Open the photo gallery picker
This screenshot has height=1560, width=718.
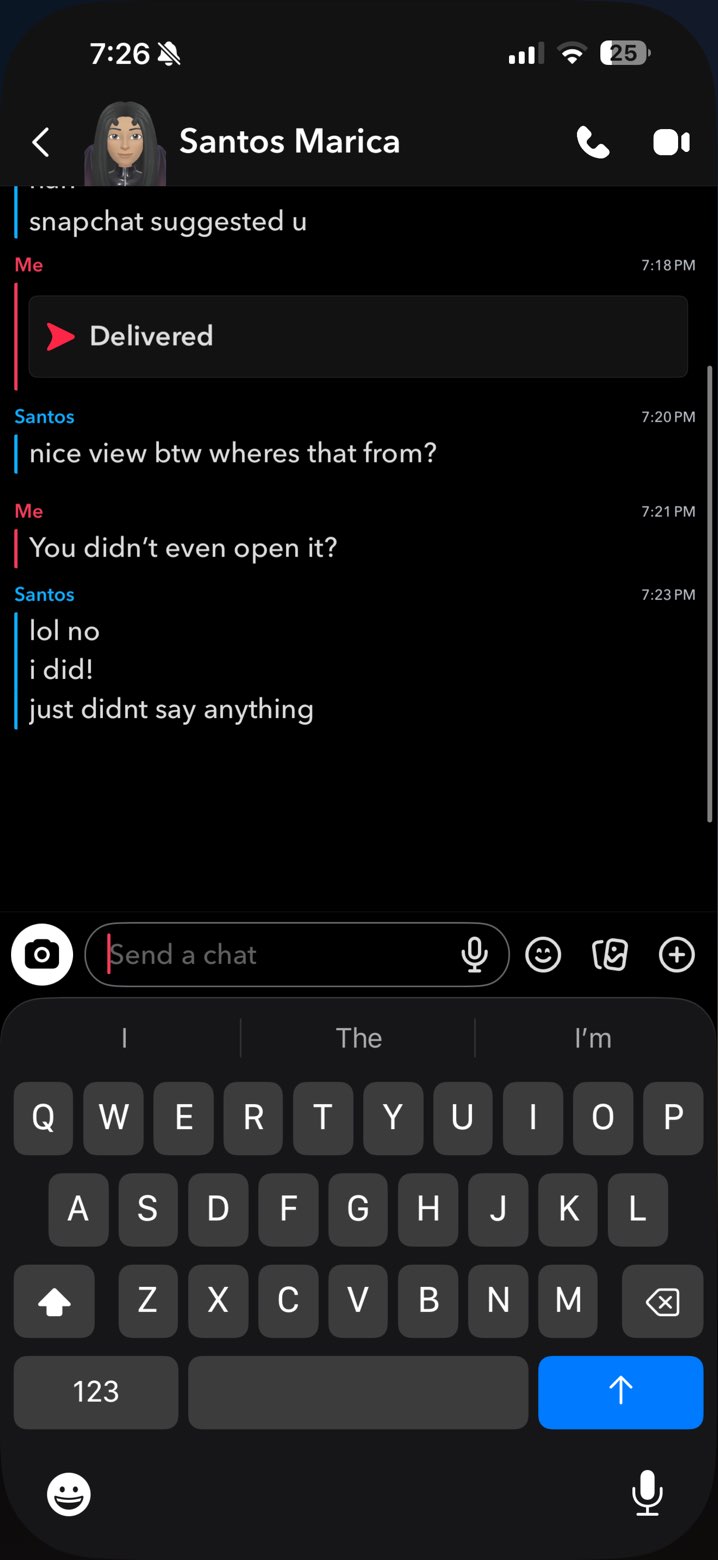click(610, 955)
